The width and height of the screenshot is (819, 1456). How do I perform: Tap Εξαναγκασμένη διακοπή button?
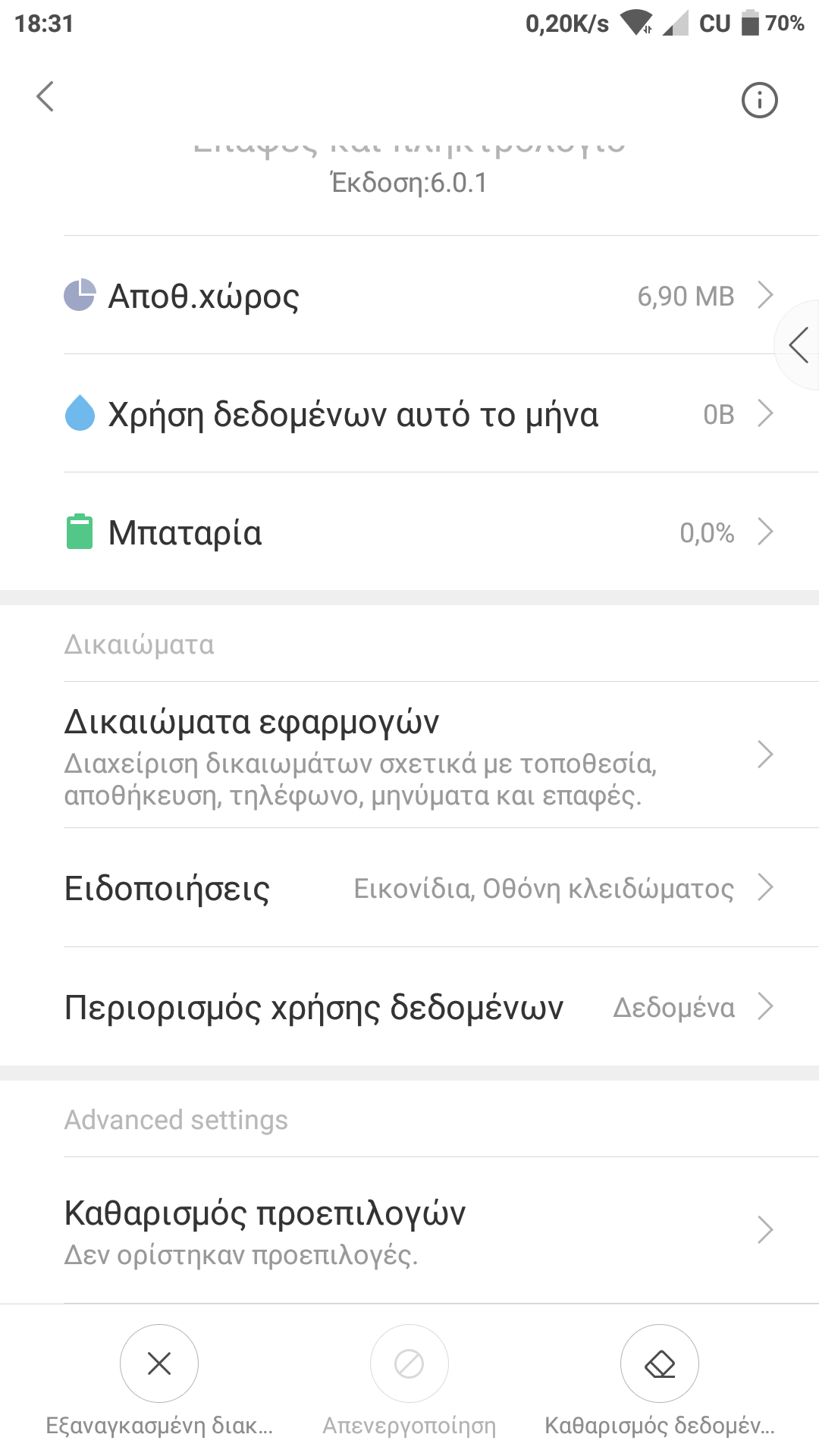click(x=159, y=1364)
